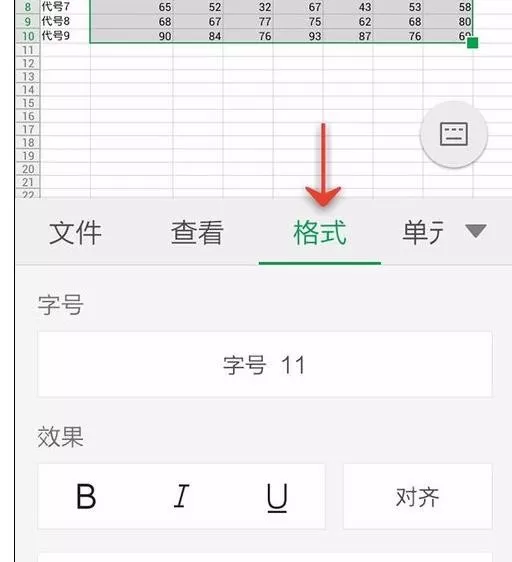
Task: Tap the floating keyboard toggle button
Action: [x=454, y=134]
